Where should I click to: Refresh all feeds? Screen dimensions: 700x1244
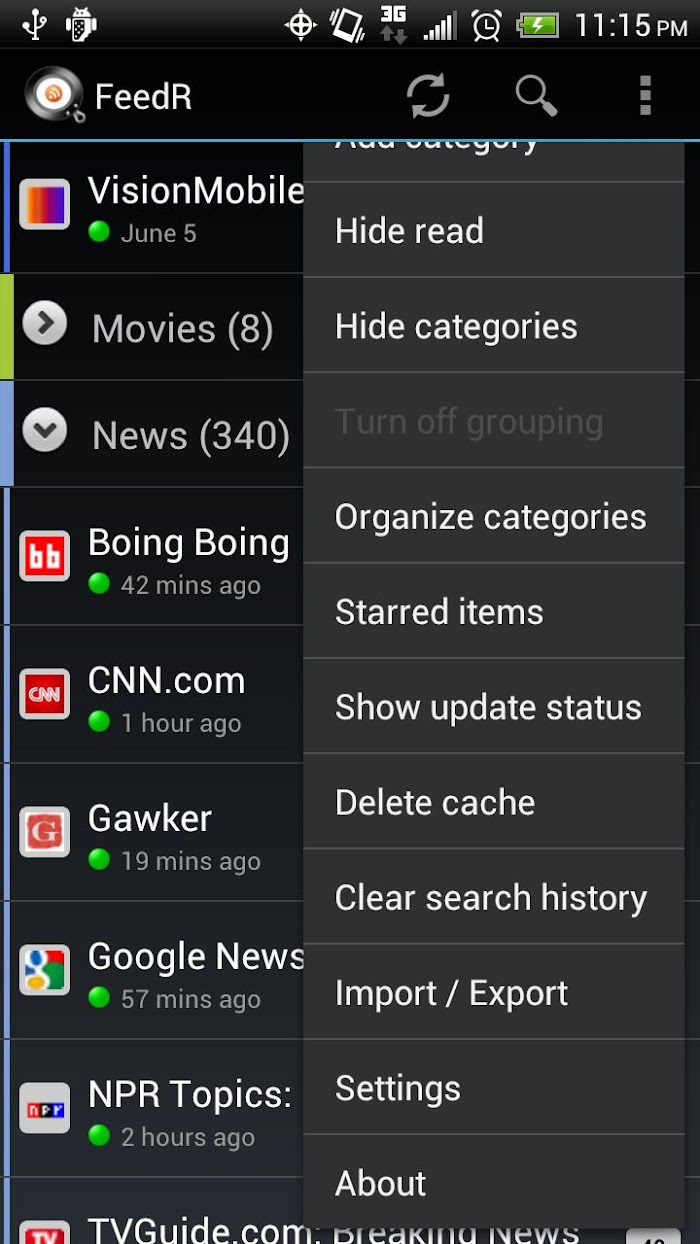(x=427, y=96)
